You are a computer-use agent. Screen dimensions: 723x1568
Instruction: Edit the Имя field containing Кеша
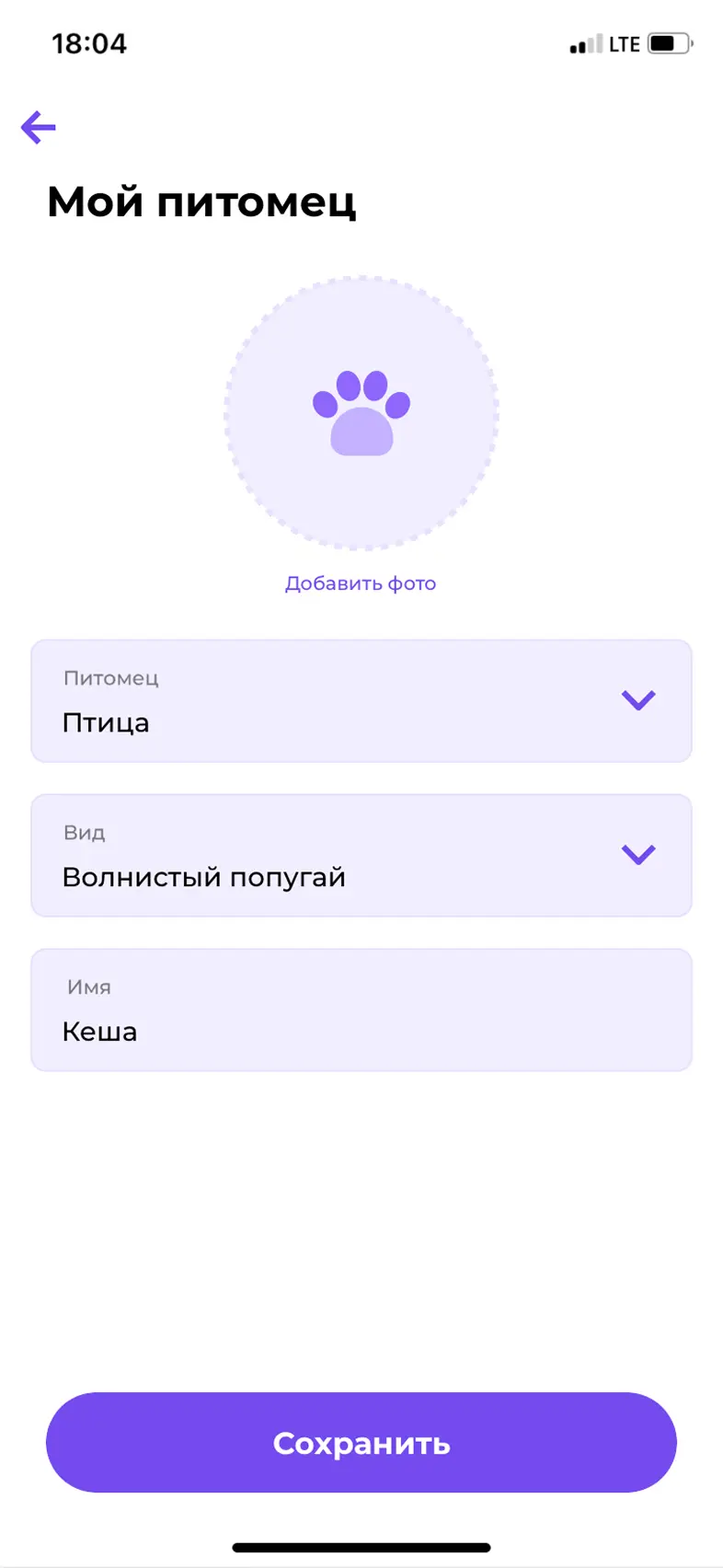pyautogui.click(x=361, y=1010)
